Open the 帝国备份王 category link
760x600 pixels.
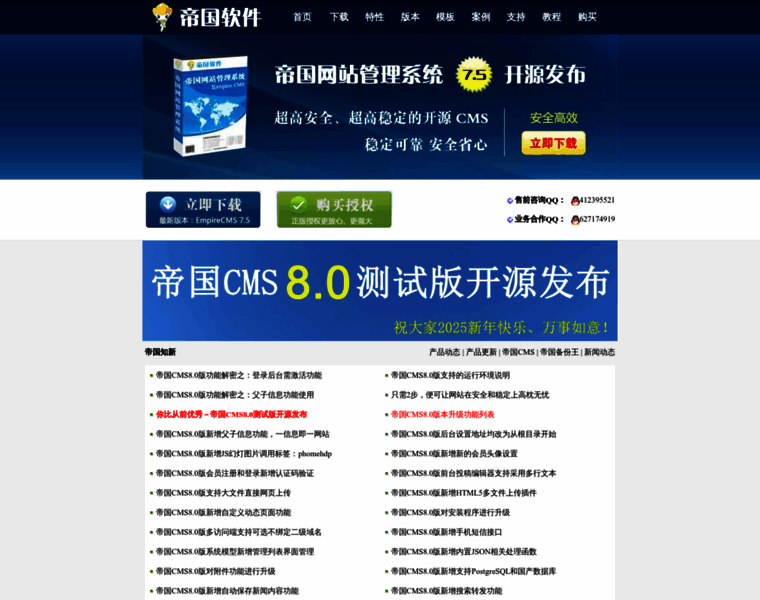click(x=559, y=352)
